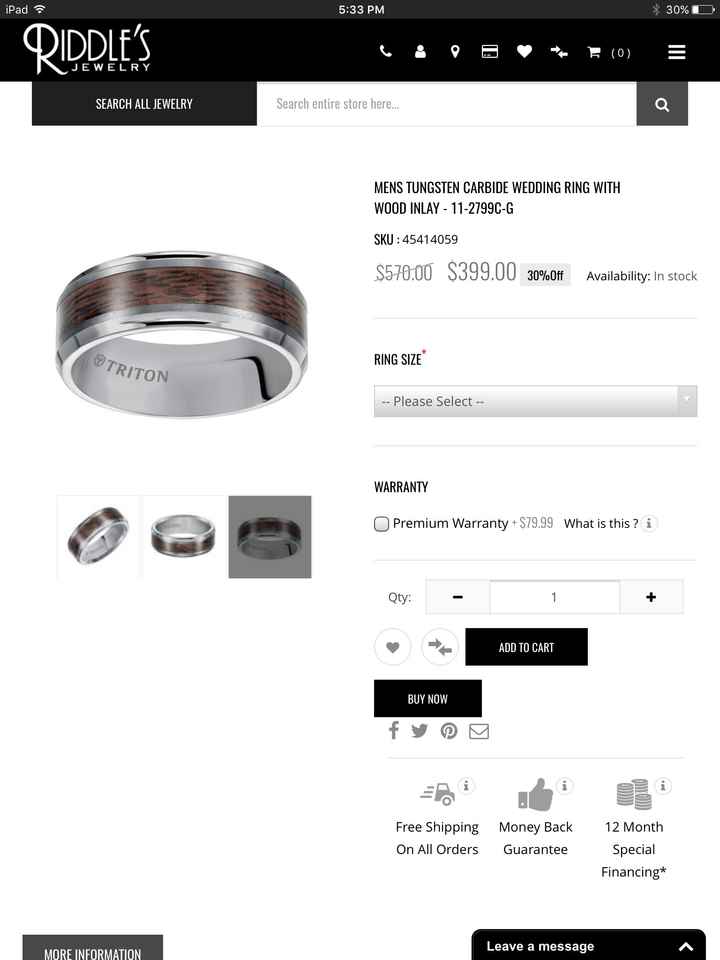Open the account icon in header
The width and height of the screenshot is (720, 960).
(420, 52)
